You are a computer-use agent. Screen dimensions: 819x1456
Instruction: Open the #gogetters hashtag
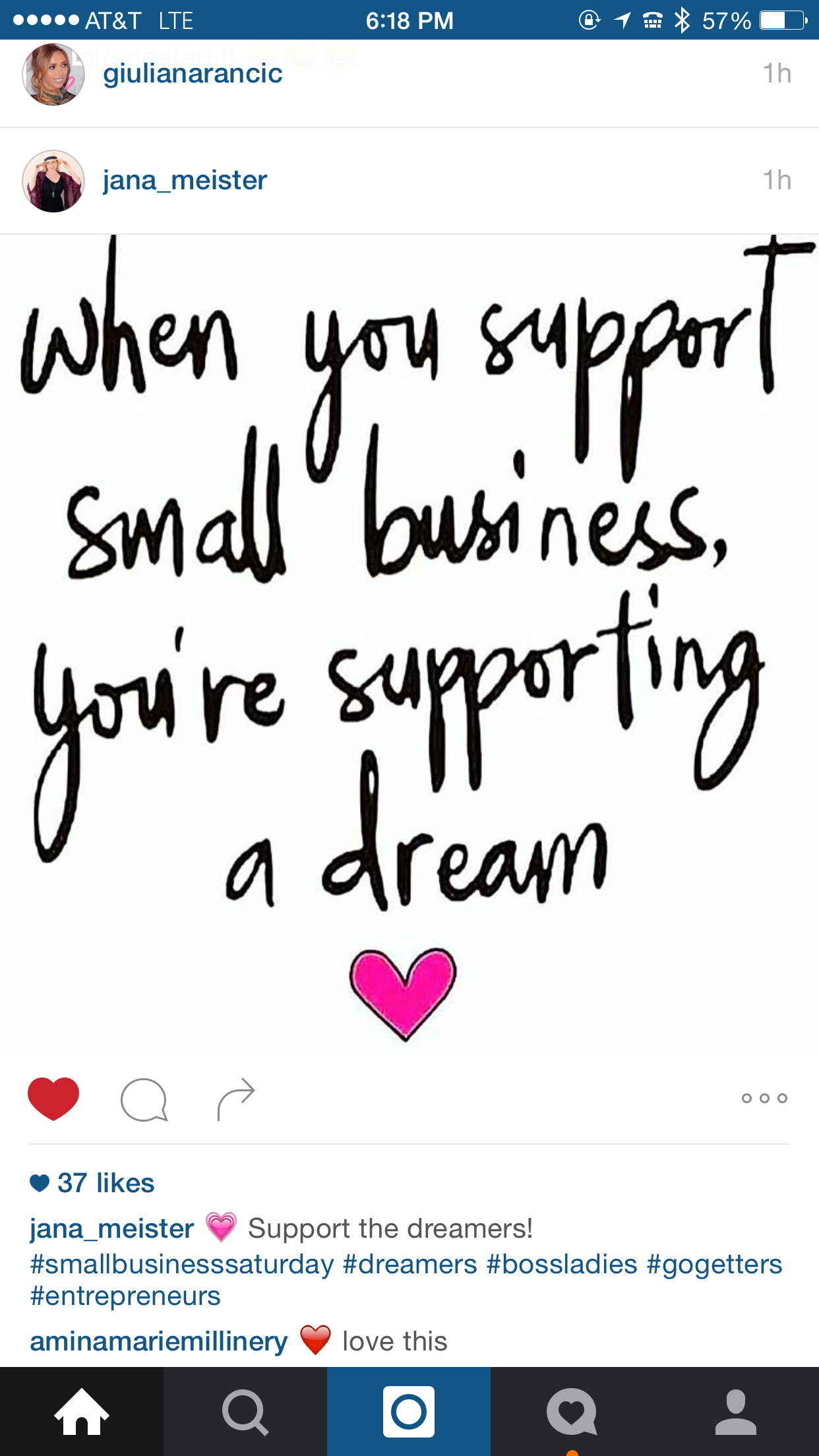[x=714, y=1264]
